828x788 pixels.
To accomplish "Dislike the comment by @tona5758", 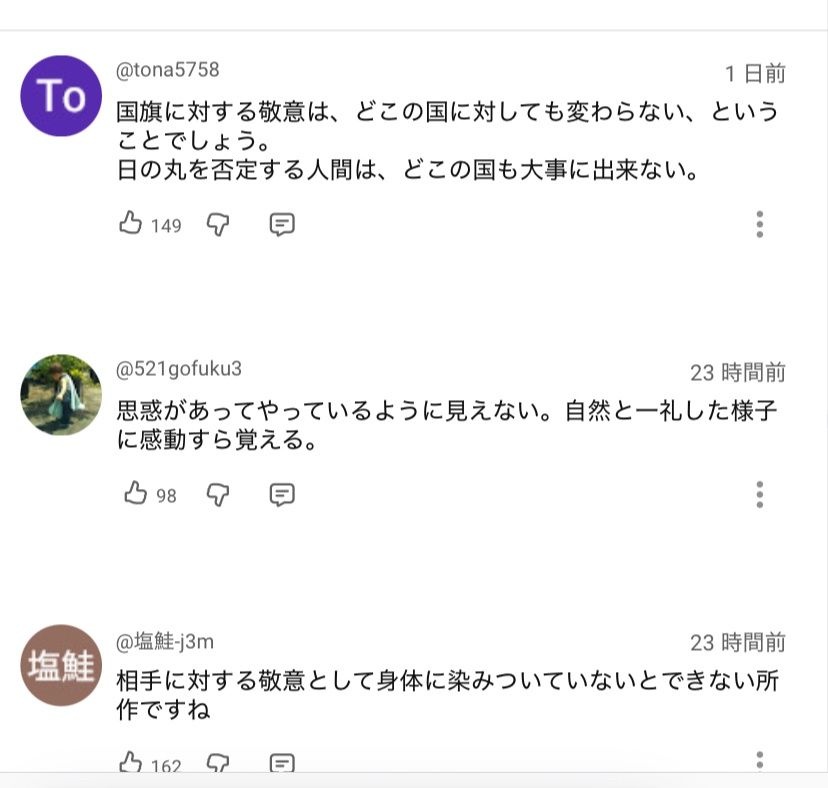I will pyautogui.click(x=218, y=224).
